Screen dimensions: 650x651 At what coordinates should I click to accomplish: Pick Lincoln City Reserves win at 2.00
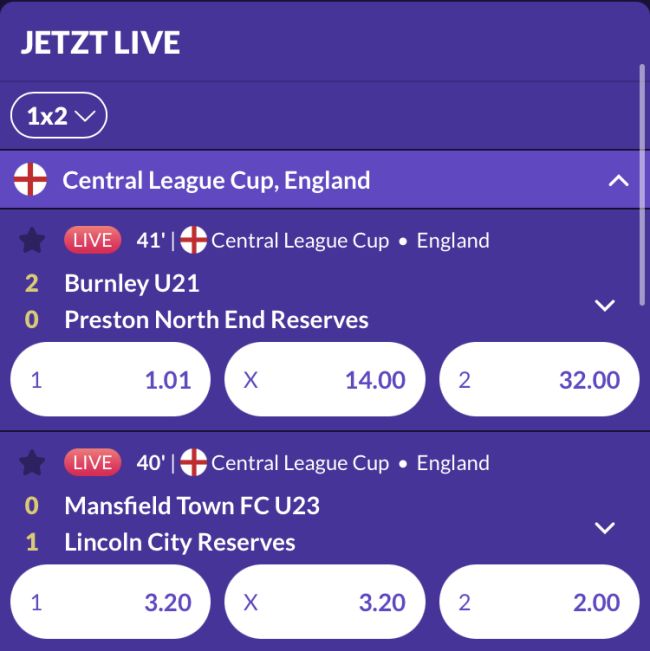pyautogui.click(x=539, y=602)
